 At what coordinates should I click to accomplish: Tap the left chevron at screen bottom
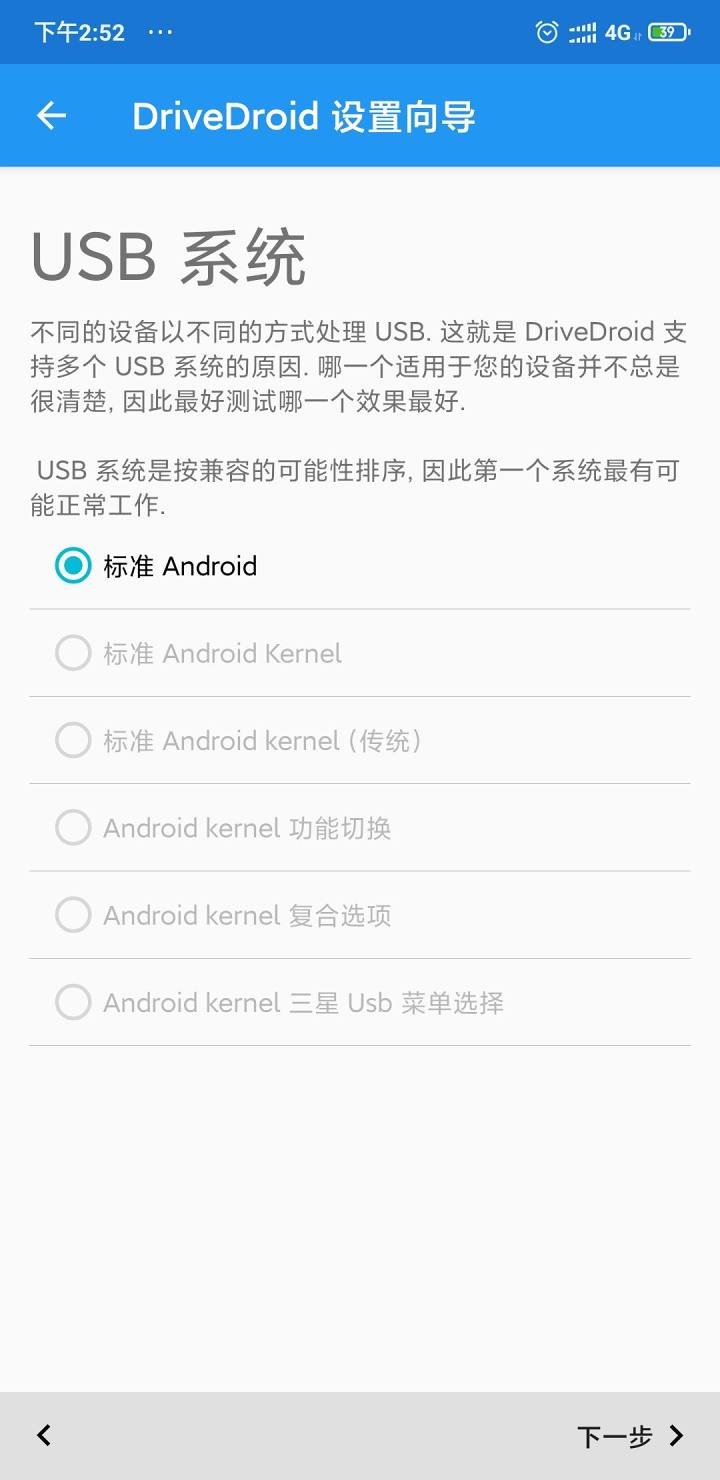(42, 1435)
